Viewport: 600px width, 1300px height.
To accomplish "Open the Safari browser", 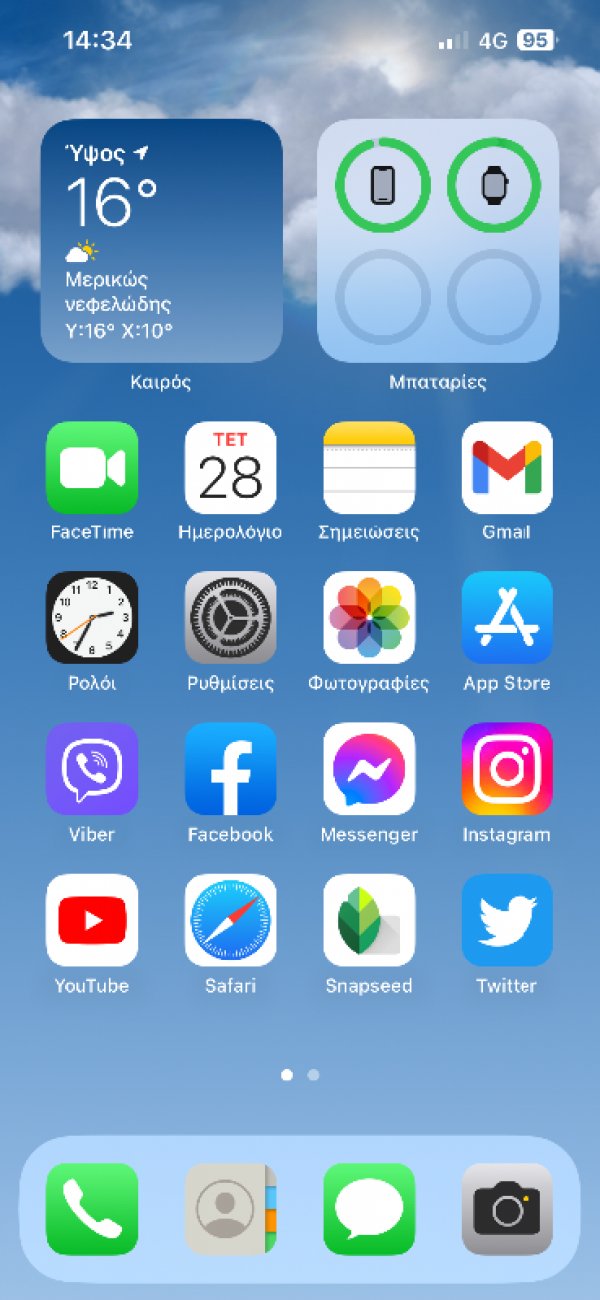I will (x=231, y=920).
